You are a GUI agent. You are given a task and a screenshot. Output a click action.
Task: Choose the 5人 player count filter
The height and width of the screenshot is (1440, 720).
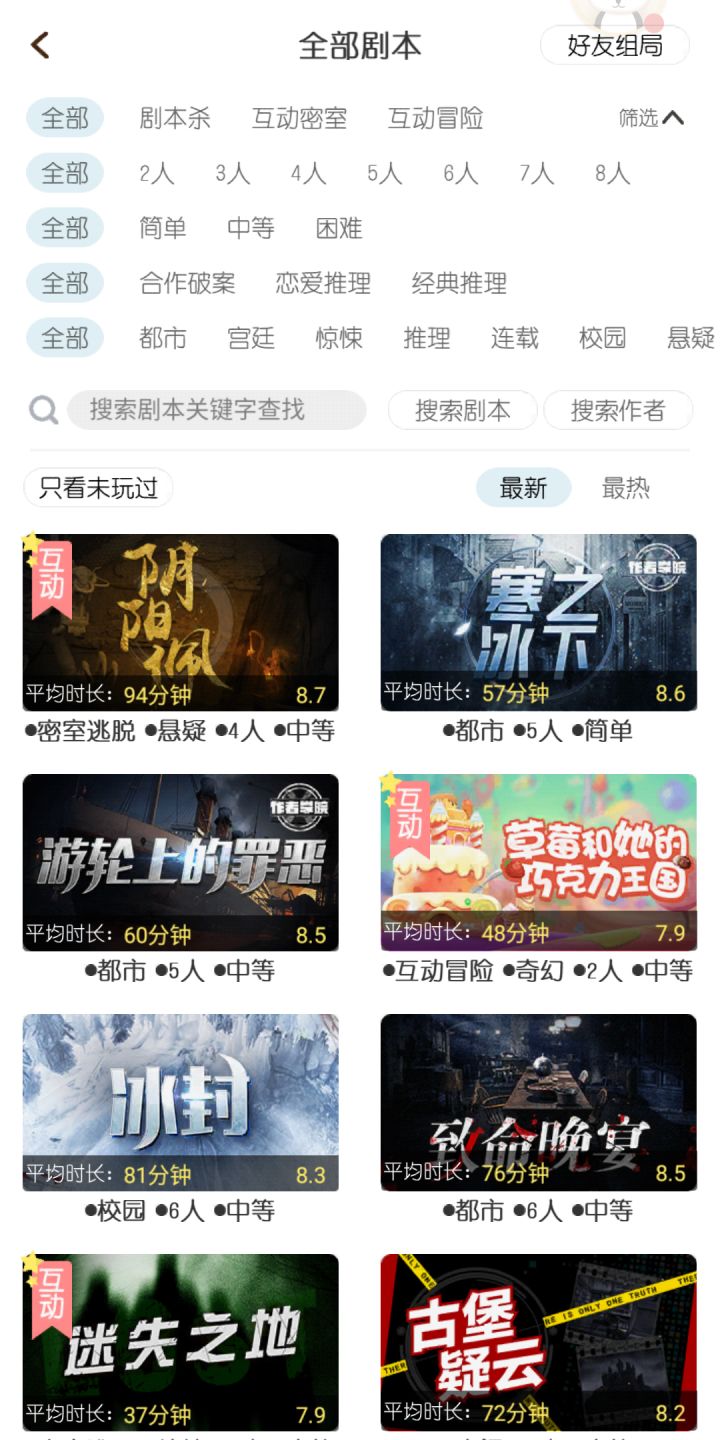[x=384, y=173]
